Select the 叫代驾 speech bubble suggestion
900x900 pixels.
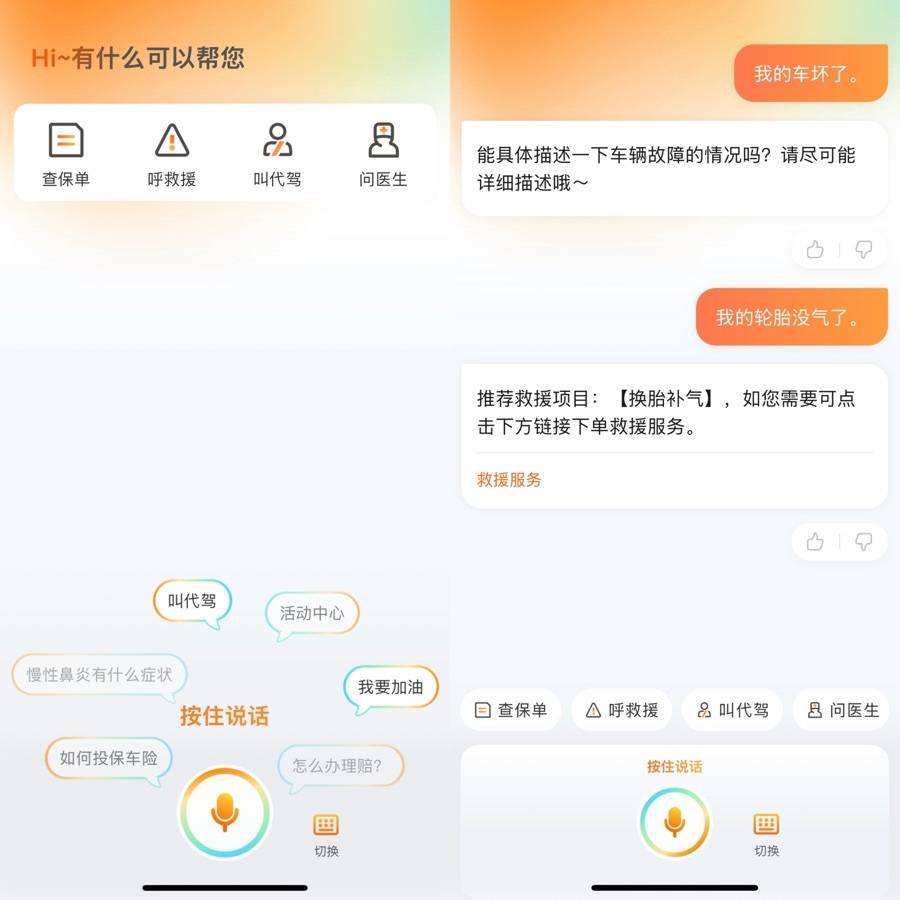pos(192,601)
